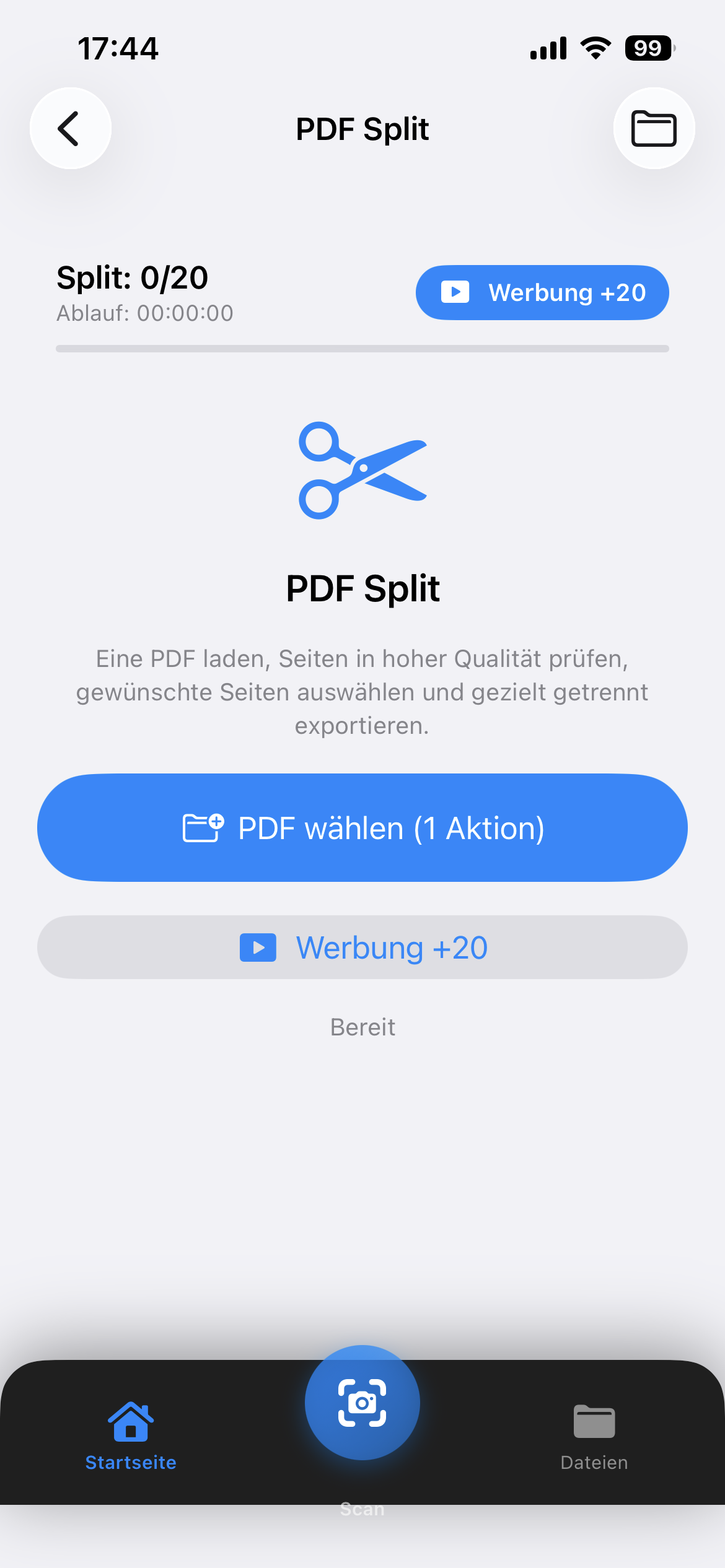Viewport: 725px width, 1568px height.
Task: Open the Scan tab in the bottom bar
Action: 362,1403
